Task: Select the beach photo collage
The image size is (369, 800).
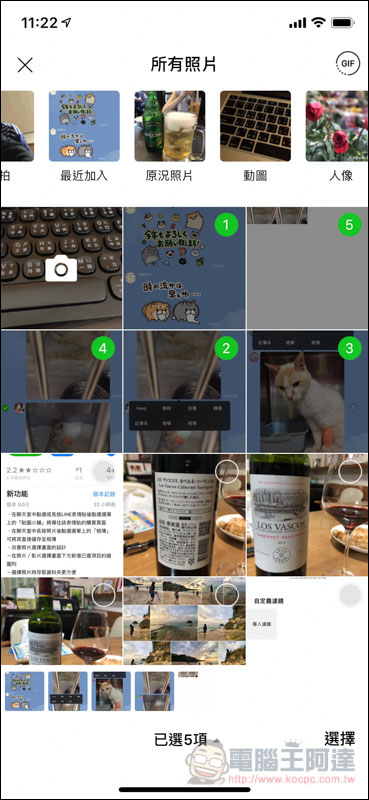Action: click(x=184, y=621)
